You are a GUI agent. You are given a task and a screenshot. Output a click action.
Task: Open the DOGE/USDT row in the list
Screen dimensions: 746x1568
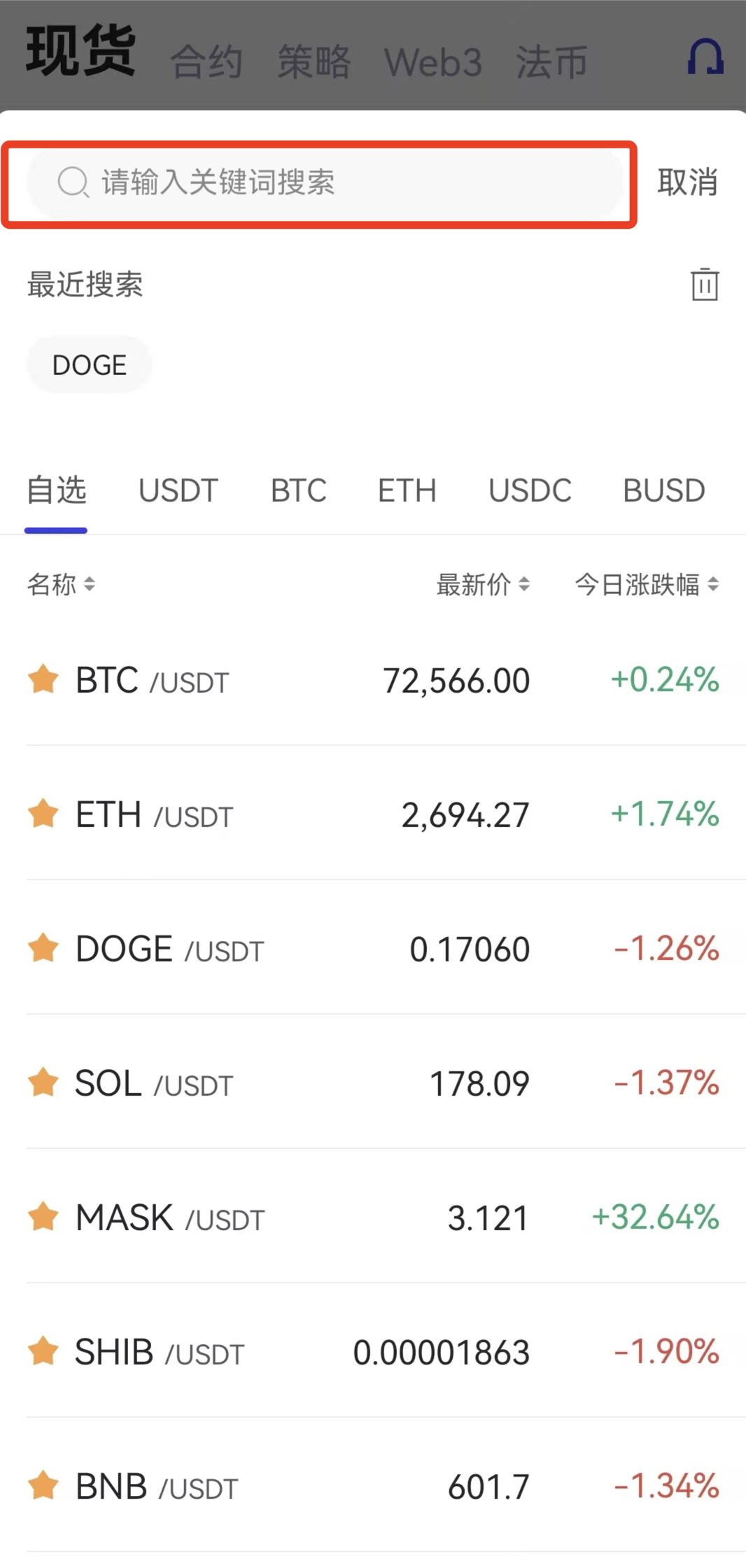coord(373,949)
